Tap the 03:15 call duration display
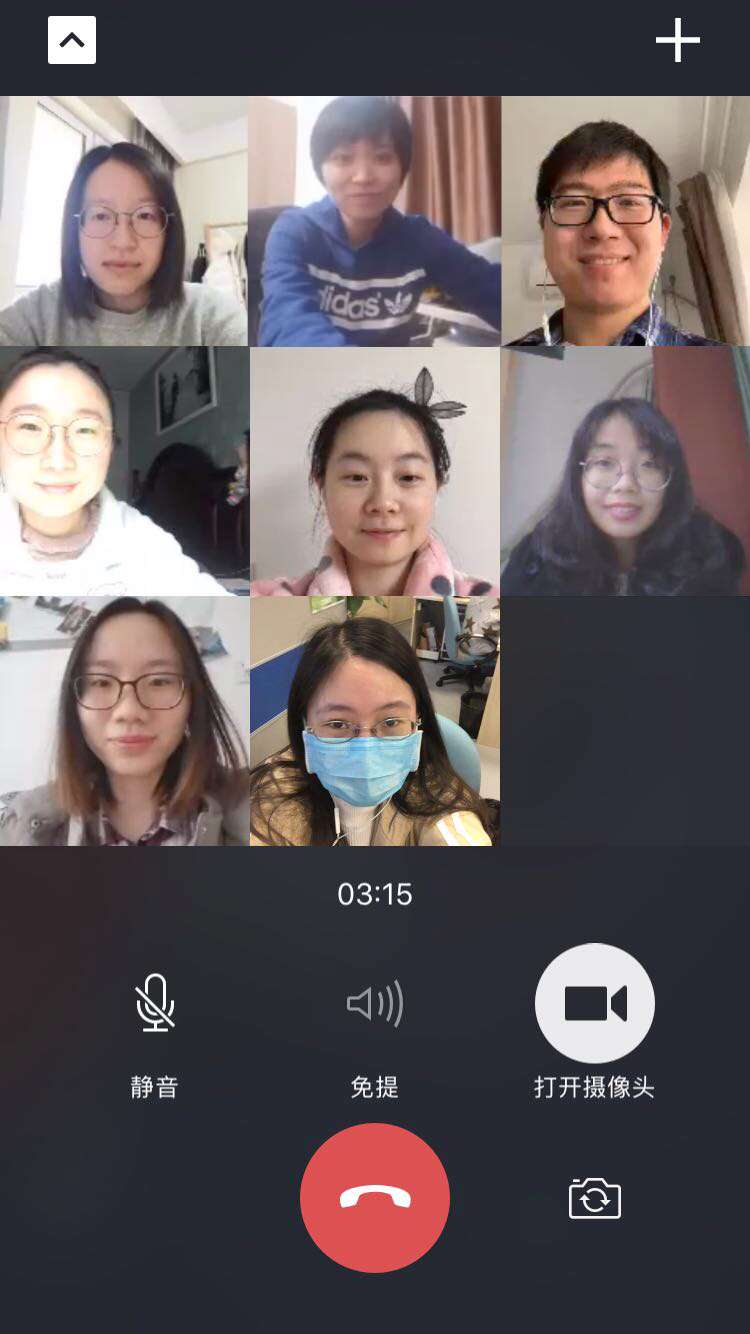Viewport: 750px width, 1334px height. [x=375, y=895]
